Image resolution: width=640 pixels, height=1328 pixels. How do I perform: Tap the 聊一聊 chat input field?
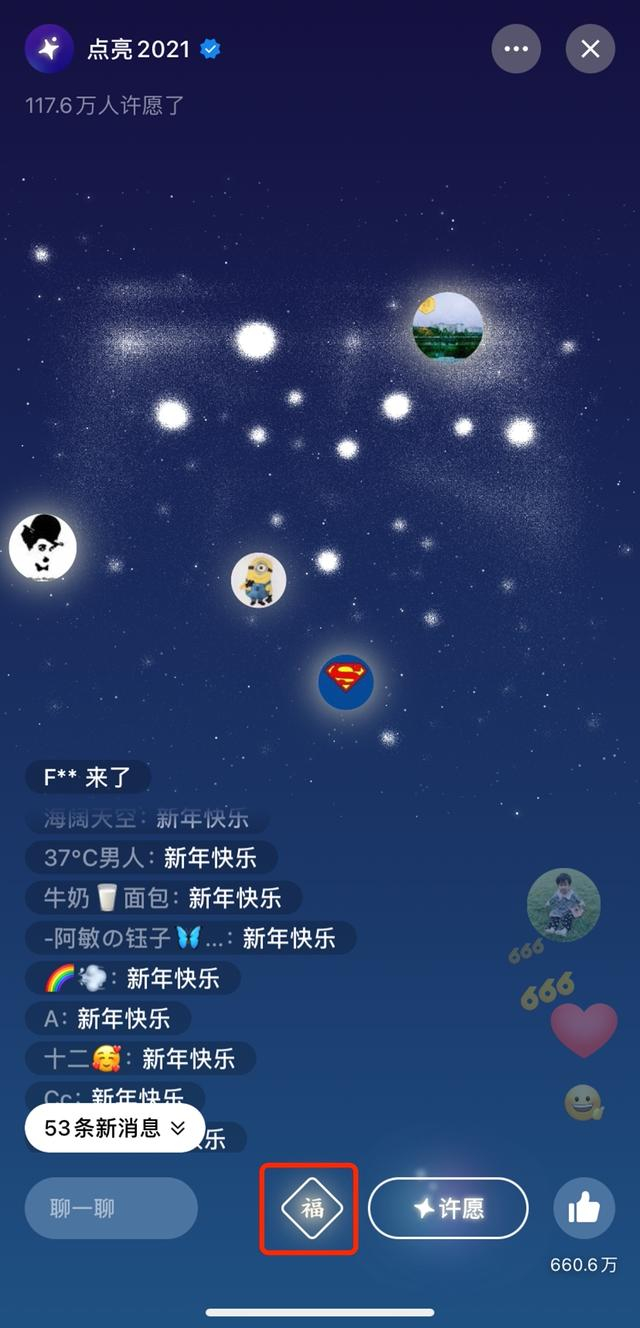pos(111,1208)
